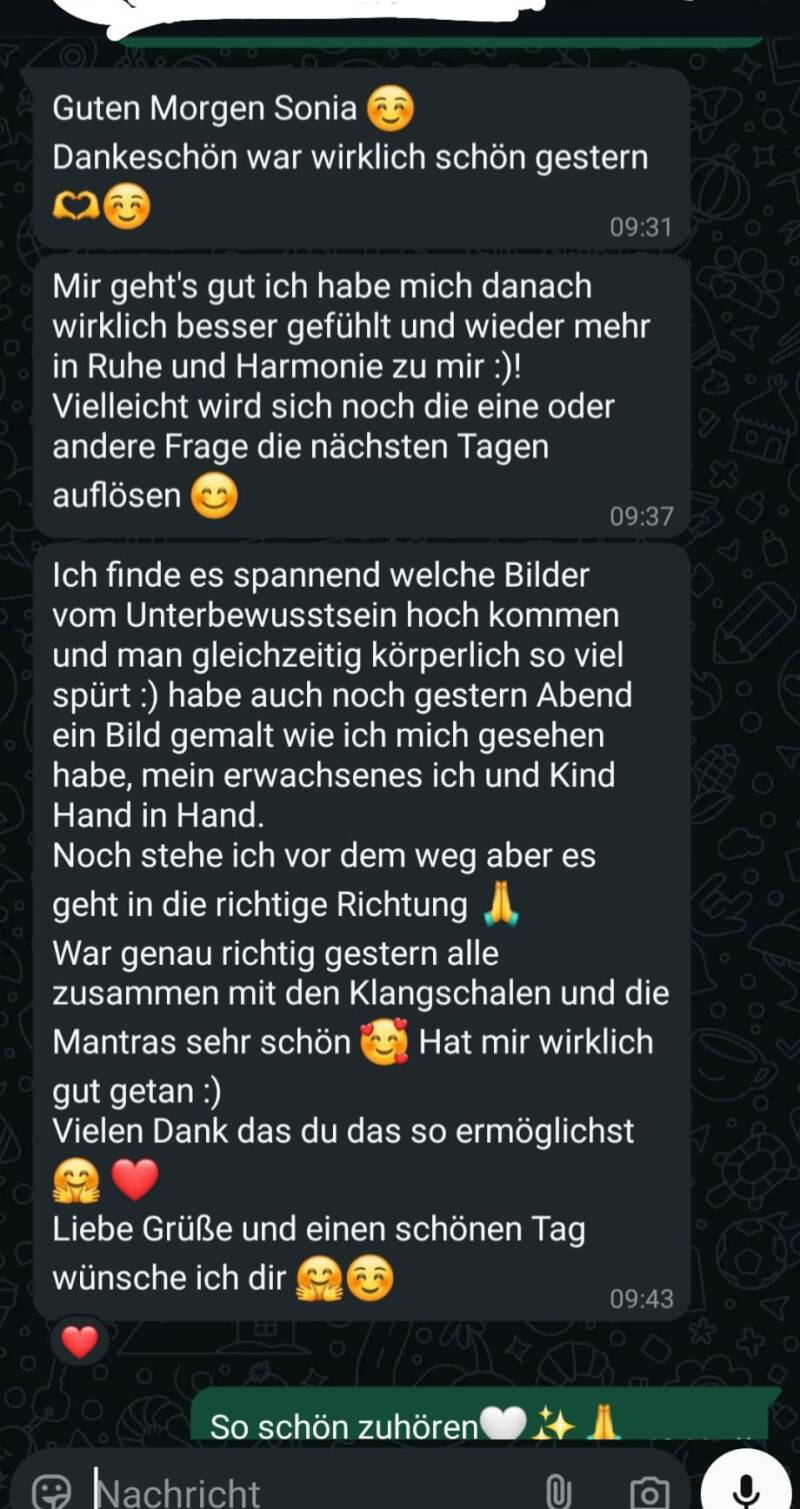View the heart reaction on the 09:43 message
The width and height of the screenshot is (800, 1509).
80,1342
